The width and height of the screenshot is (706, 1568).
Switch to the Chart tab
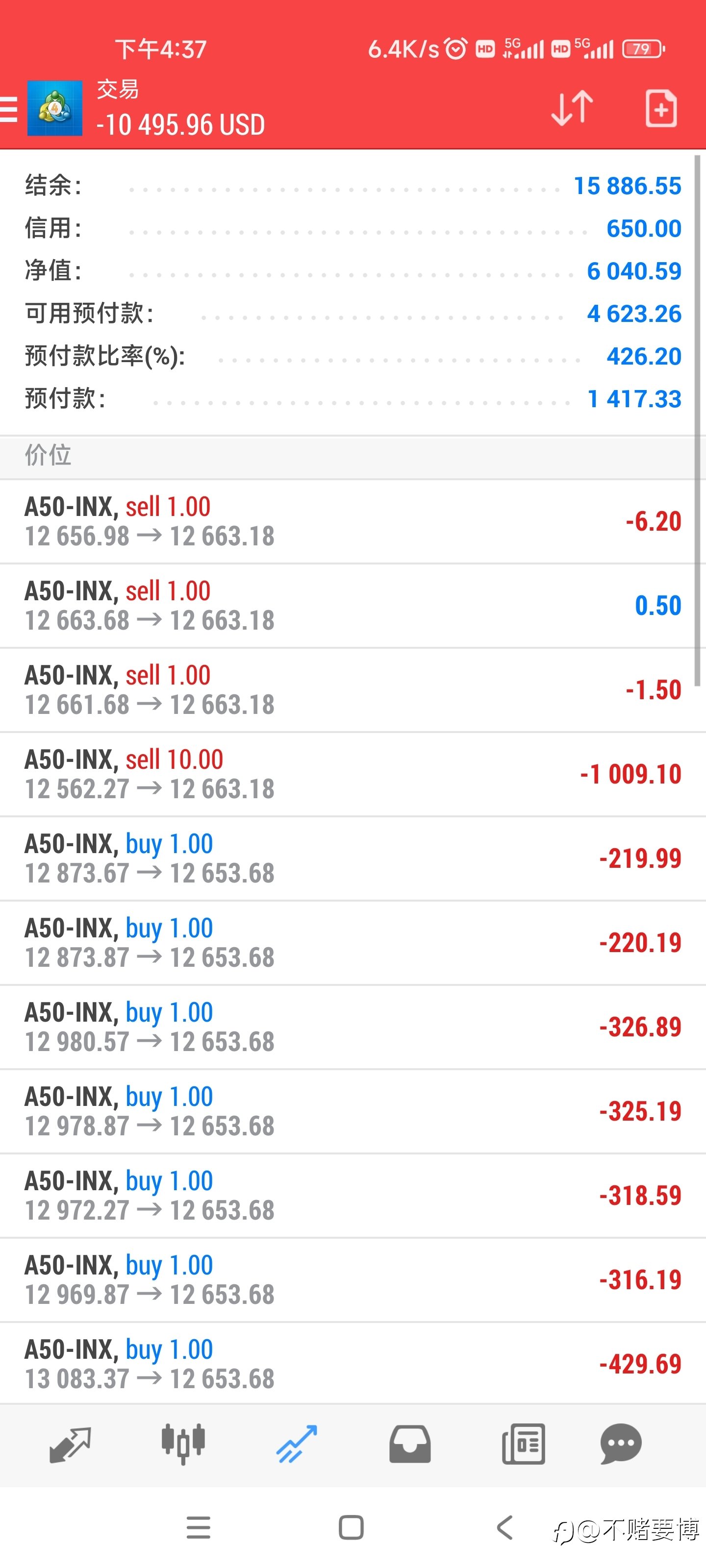tap(183, 1444)
